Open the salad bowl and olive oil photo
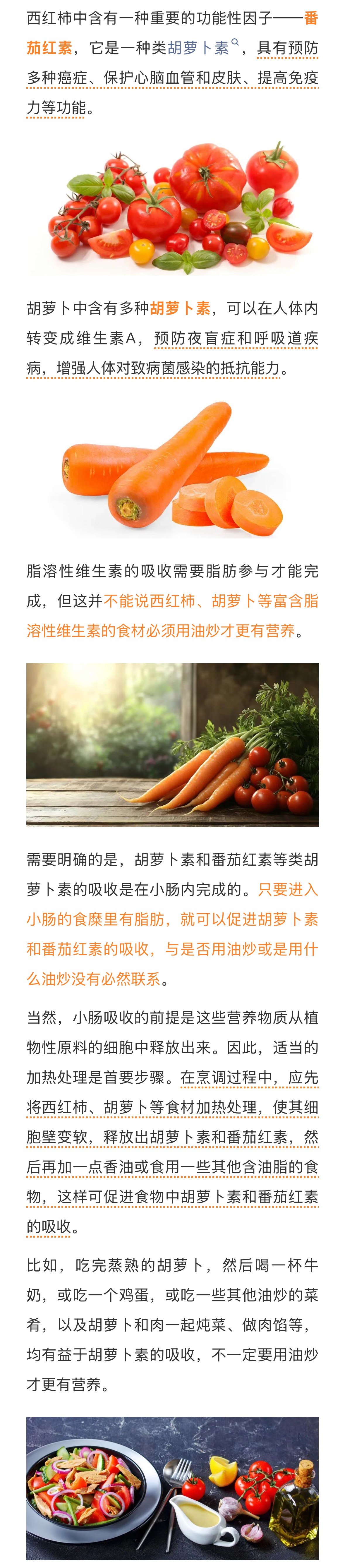 [x=172, y=1487]
